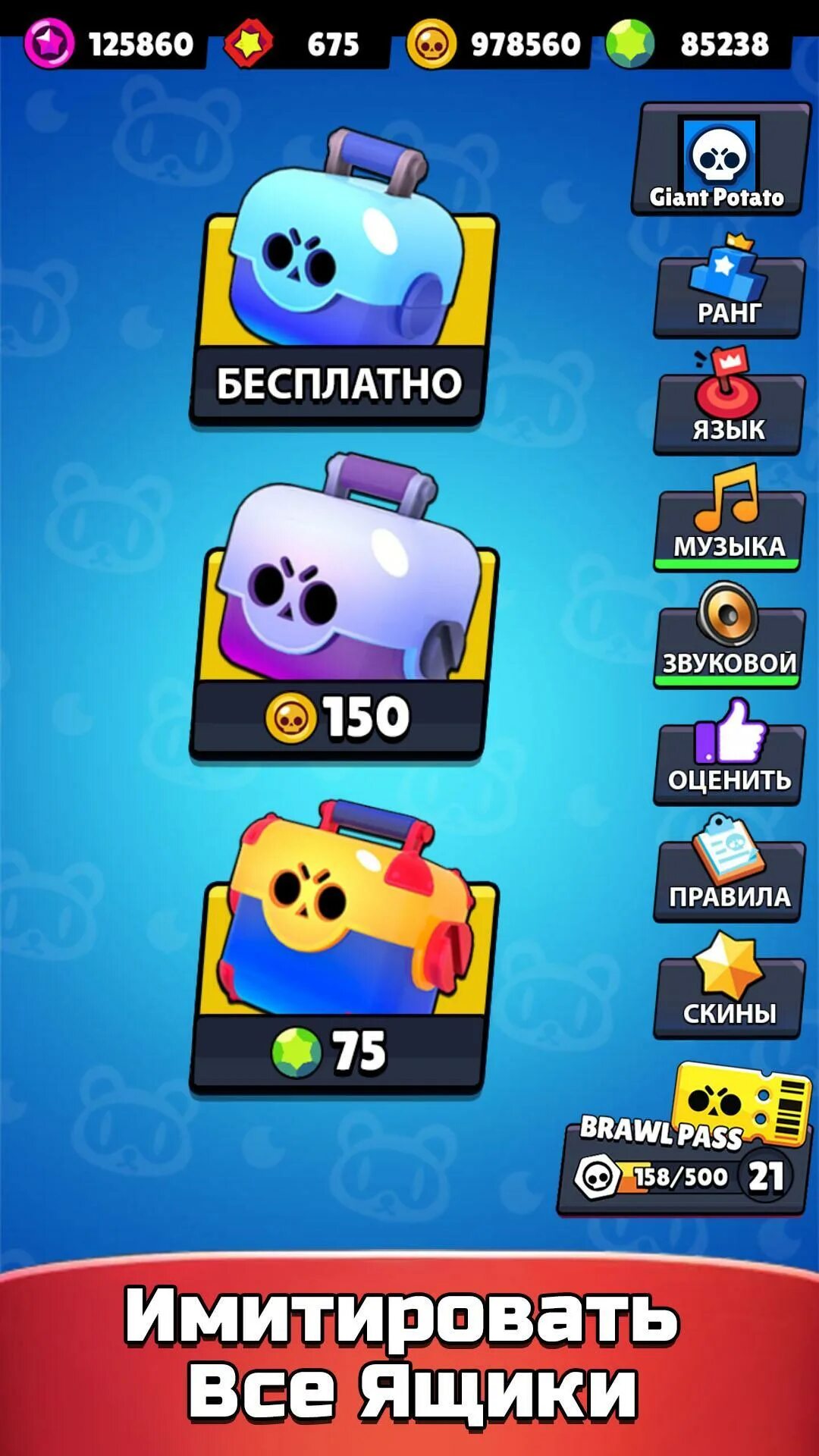Open the Giant Potato profile
Viewport: 819px width, 1456px height.
coord(720,159)
